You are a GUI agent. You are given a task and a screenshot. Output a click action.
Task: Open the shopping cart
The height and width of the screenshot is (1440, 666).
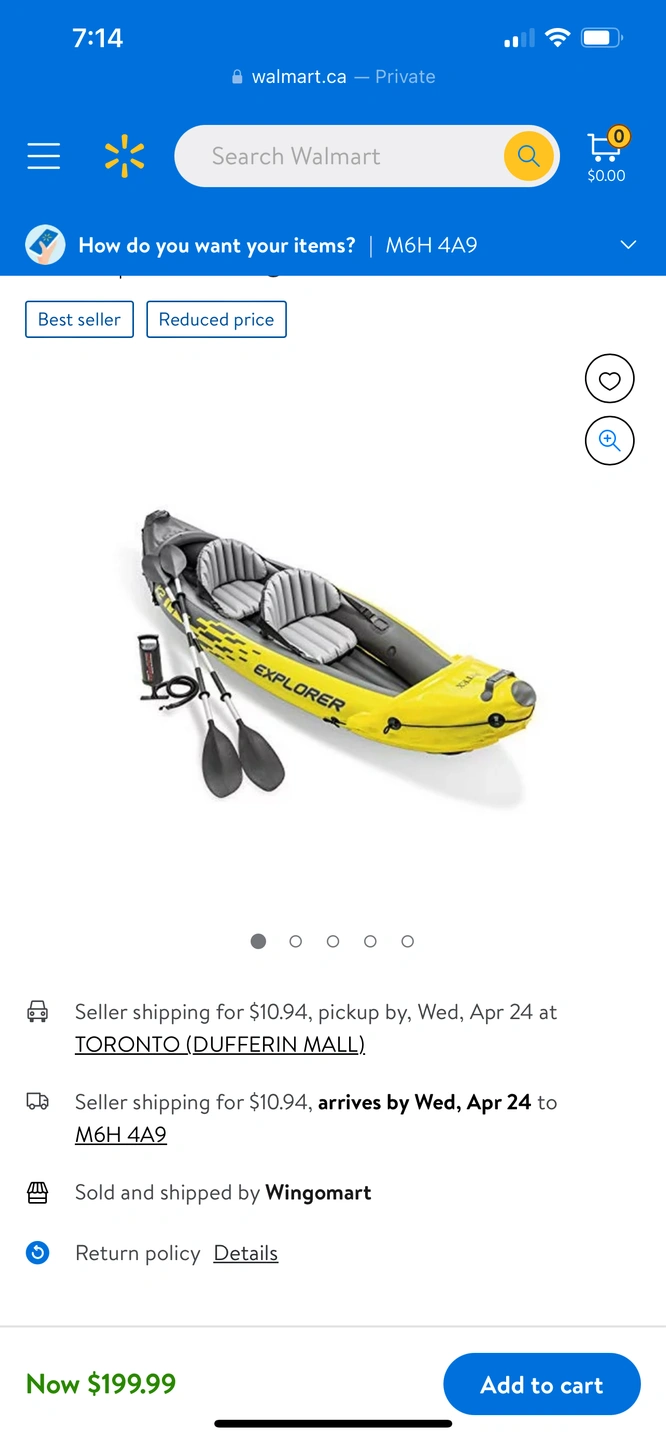pyautogui.click(x=605, y=156)
